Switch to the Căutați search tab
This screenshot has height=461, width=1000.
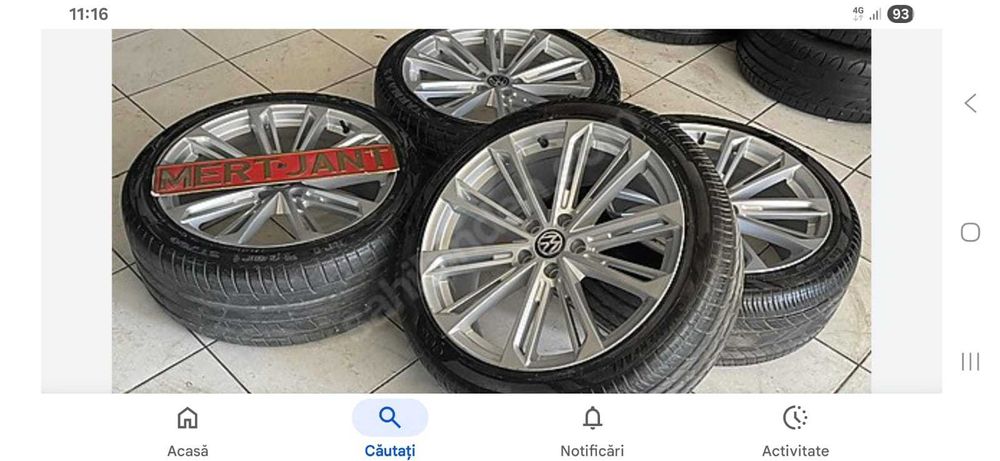point(390,430)
